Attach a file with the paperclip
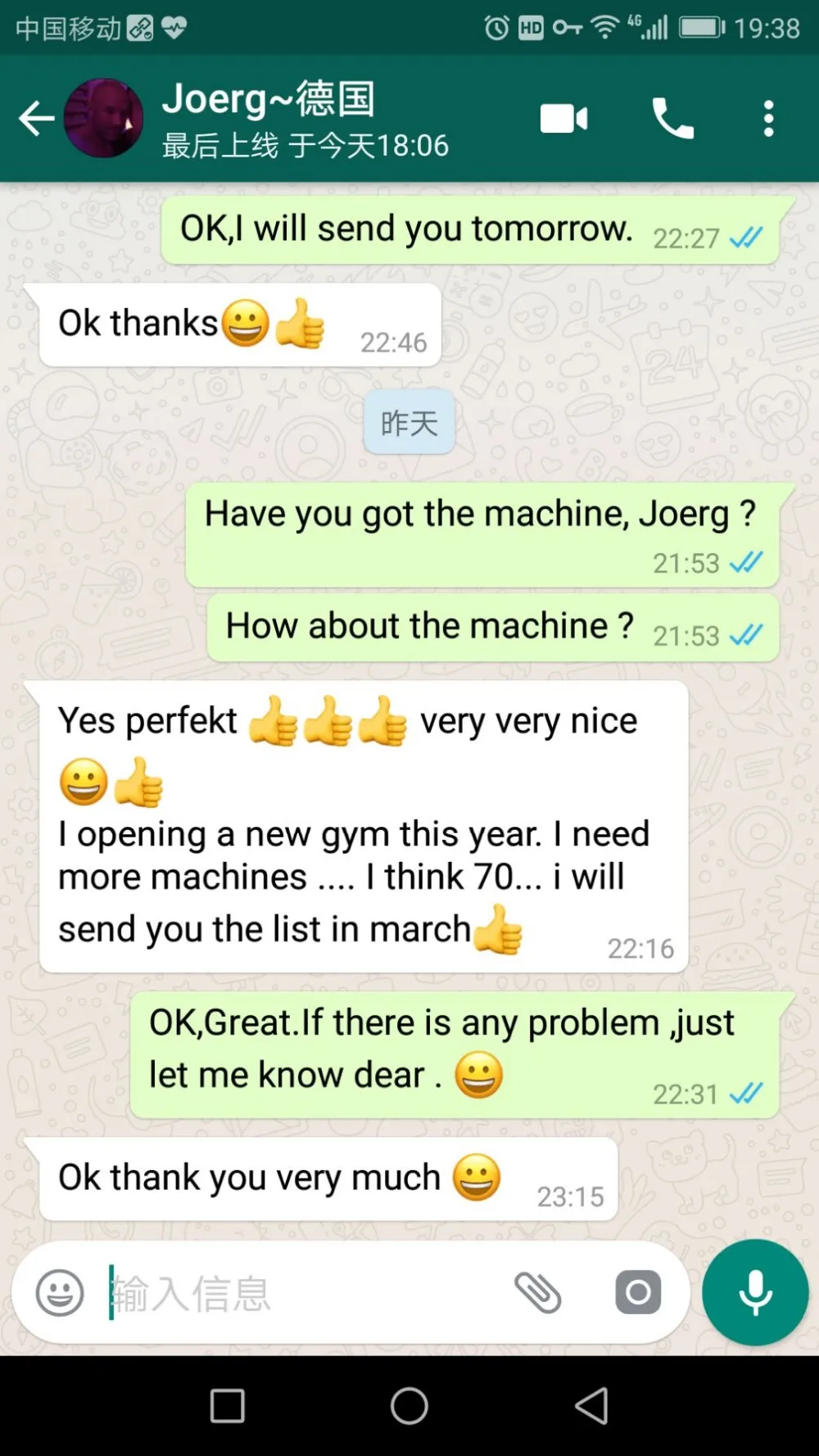This screenshot has height=1456, width=819. [537, 1293]
